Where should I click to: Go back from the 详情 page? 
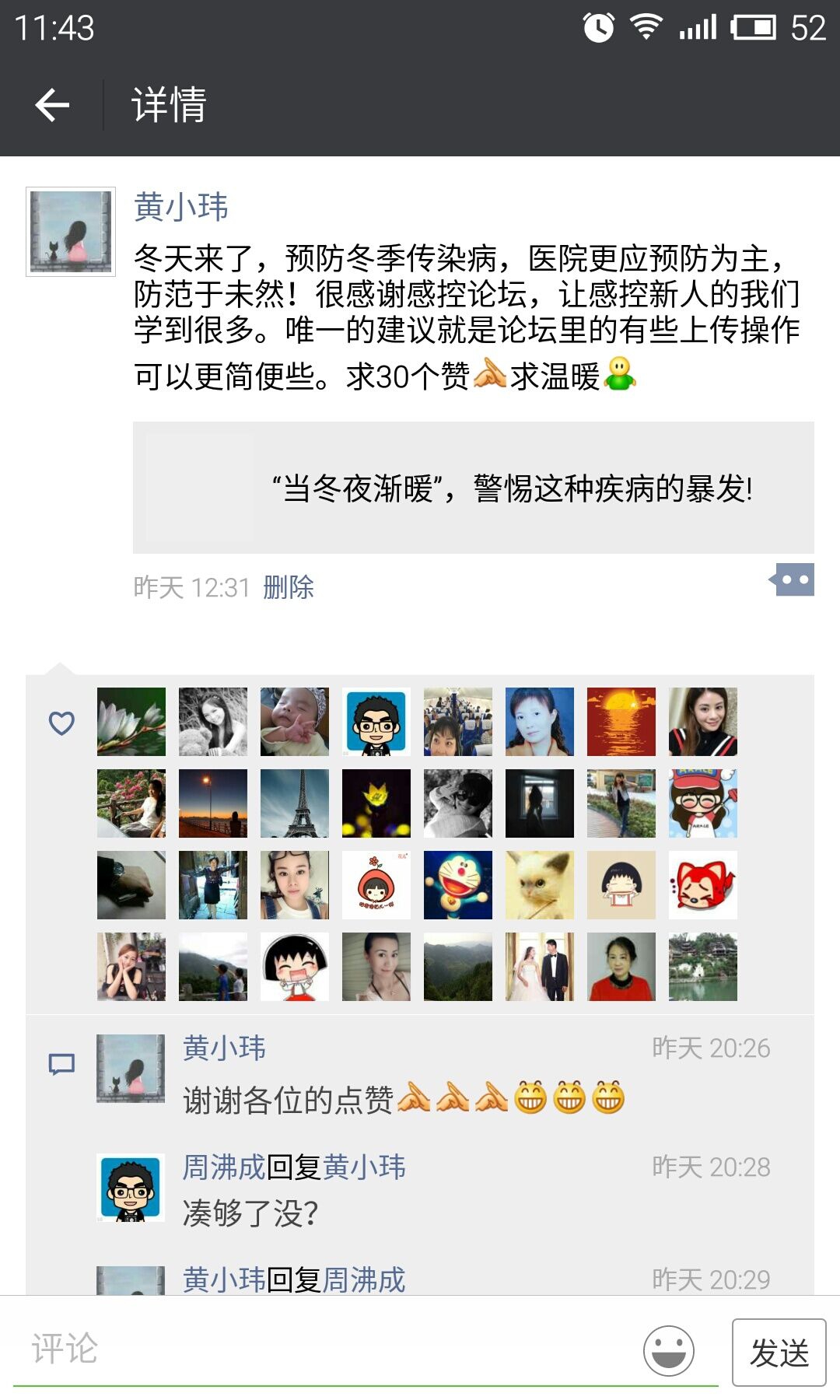pos(52,105)
